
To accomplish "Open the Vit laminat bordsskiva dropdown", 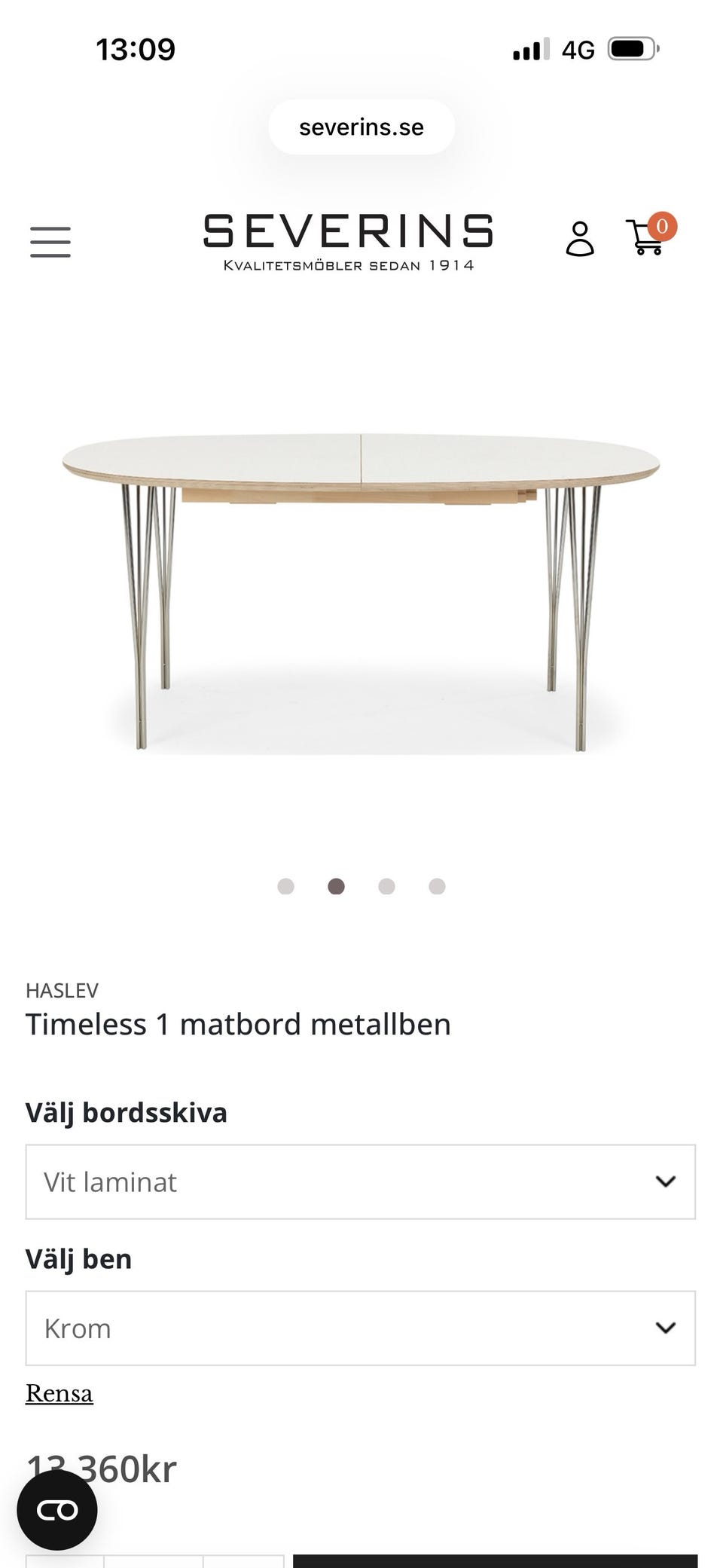I will click(x=361, y=1181).
